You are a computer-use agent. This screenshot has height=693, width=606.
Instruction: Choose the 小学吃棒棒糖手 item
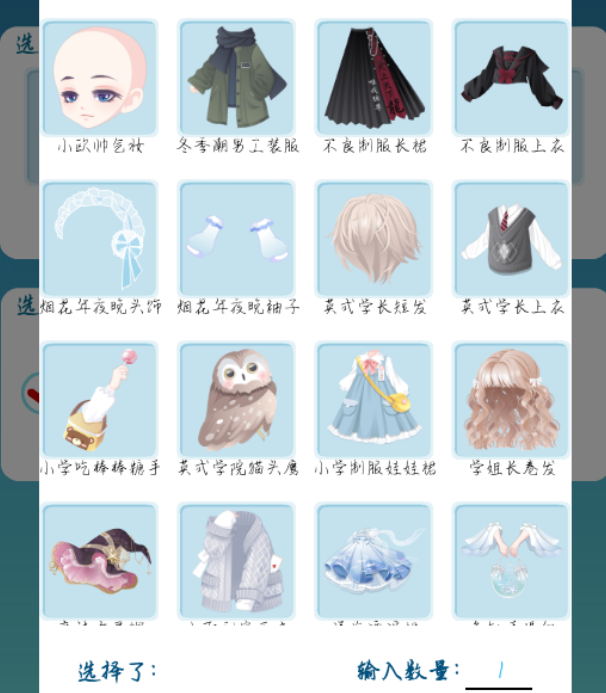click(99, 400)
